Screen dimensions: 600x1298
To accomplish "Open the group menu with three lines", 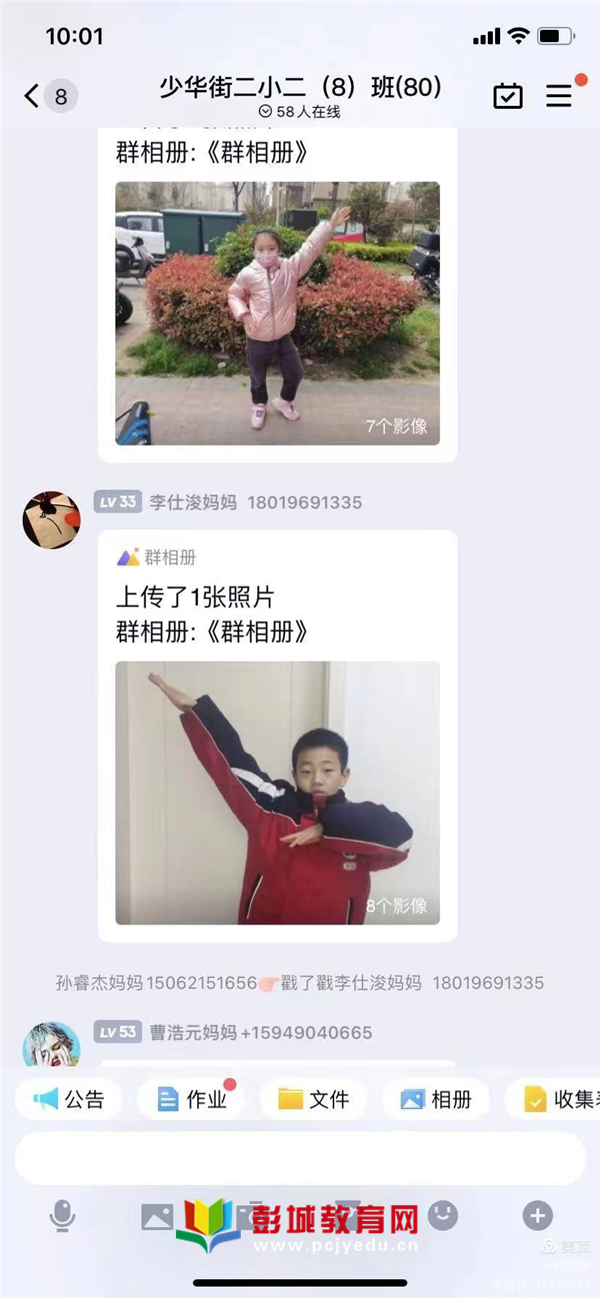I will (559, 96).
